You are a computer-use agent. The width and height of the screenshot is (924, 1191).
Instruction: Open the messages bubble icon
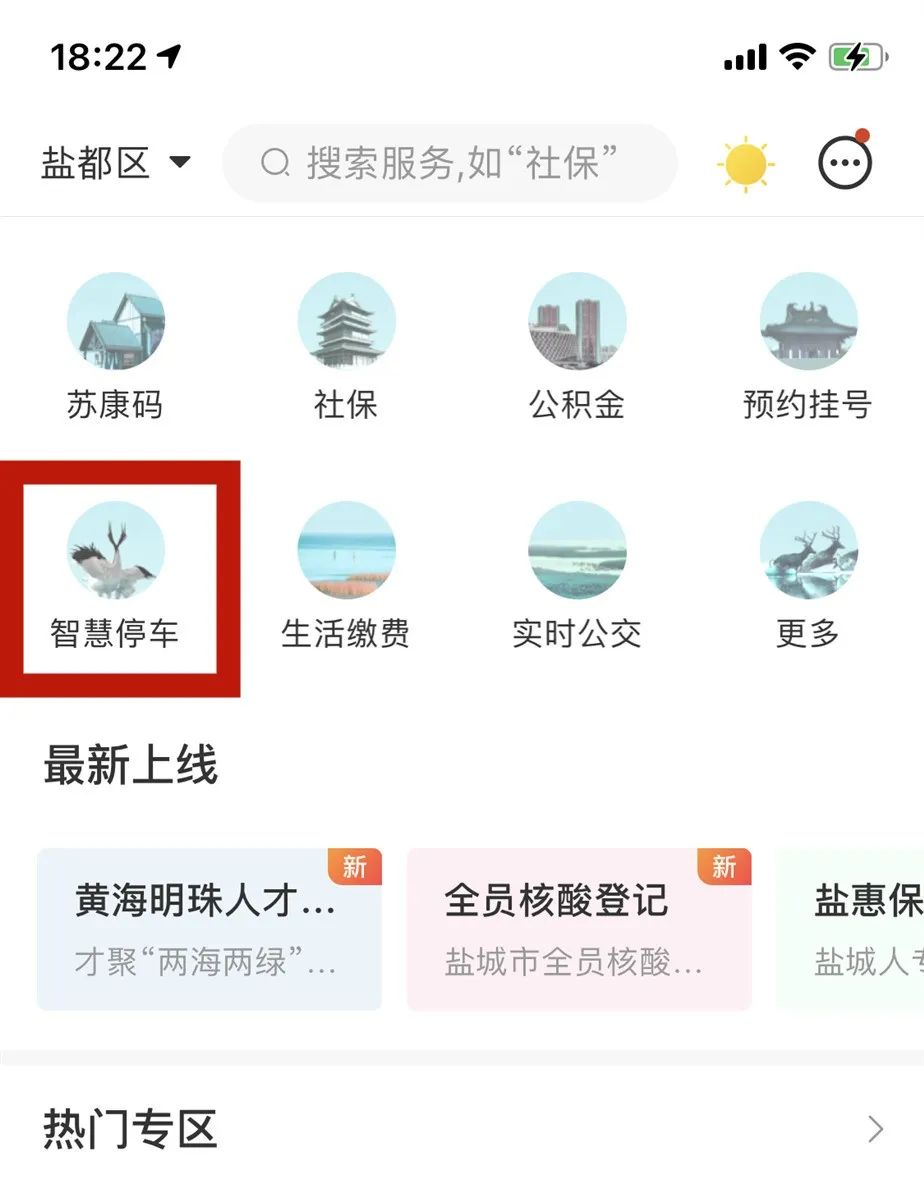[845, 163]
